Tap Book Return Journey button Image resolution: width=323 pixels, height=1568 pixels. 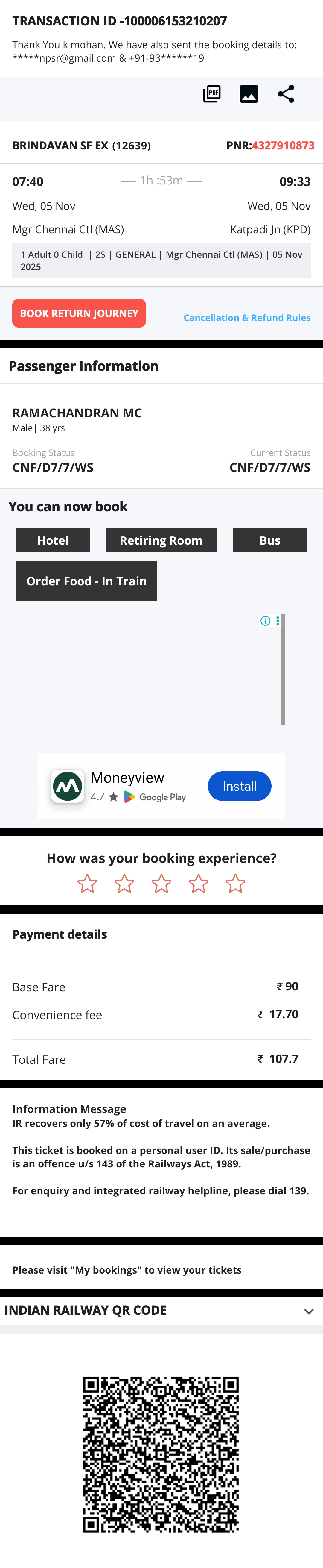pyautogui.click(x=79, y=313)
